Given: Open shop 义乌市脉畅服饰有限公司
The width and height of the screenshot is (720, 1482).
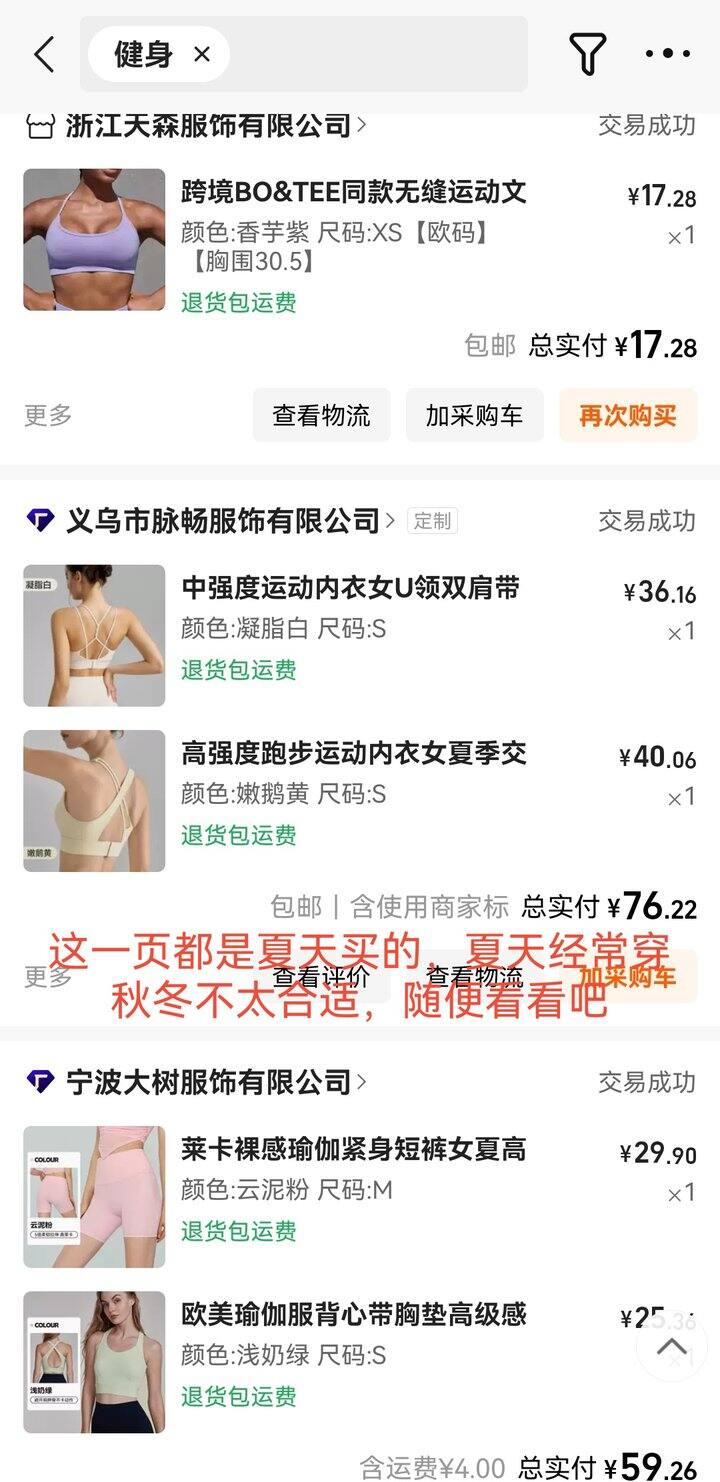Looking at the screenshot, I should point(222,521).
